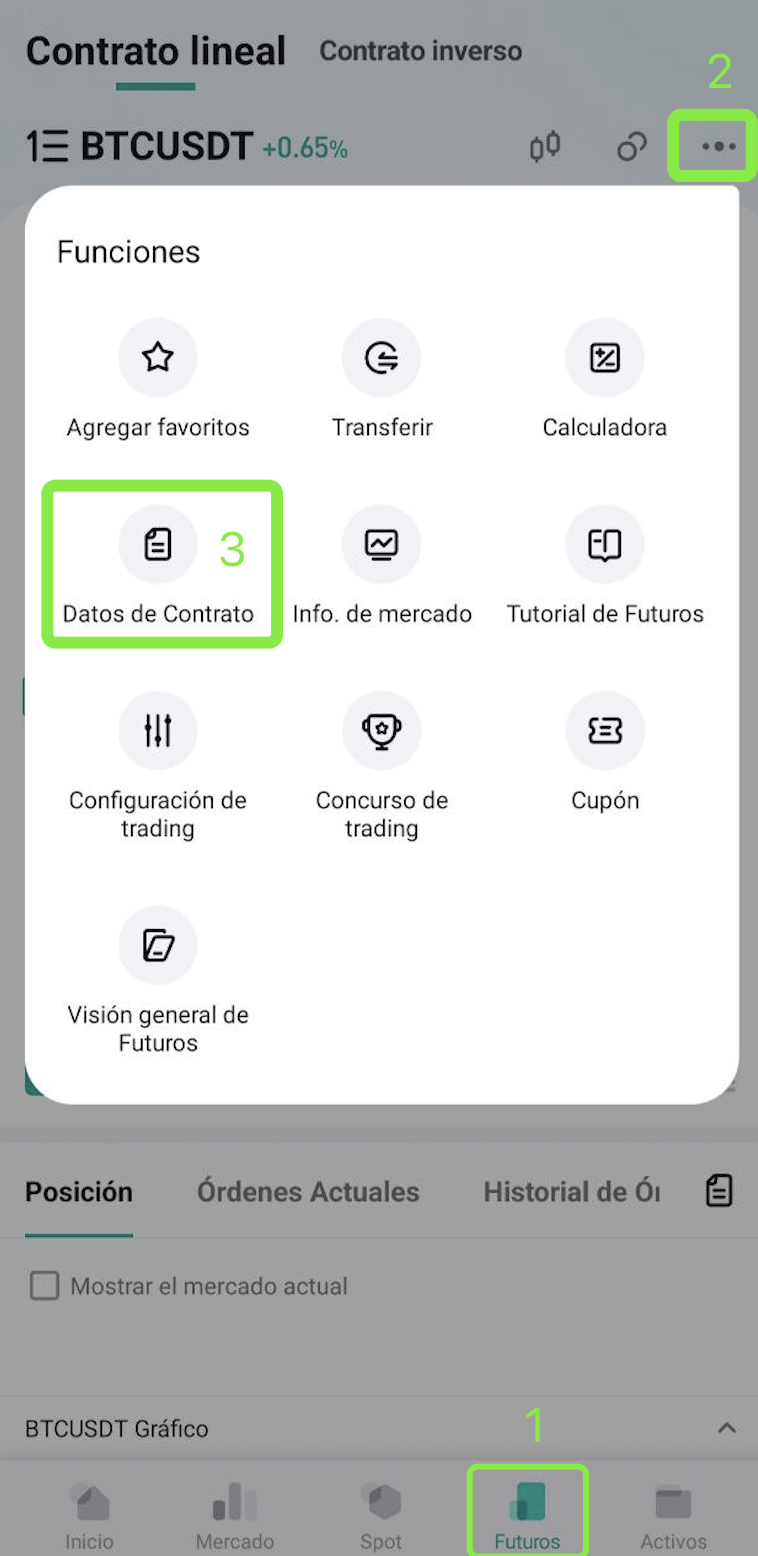Open Visión general de Futuros

point(158,981)
